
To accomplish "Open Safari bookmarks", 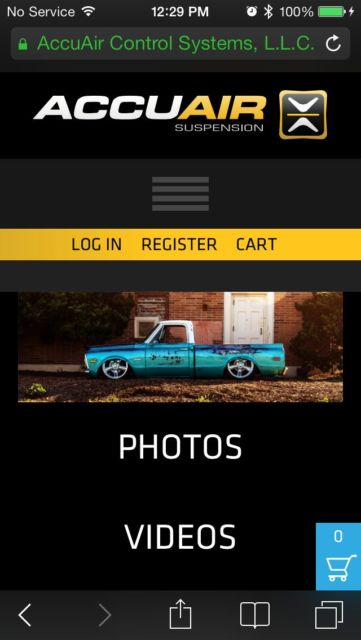I will pyautogui.click(x=255, y=615).
